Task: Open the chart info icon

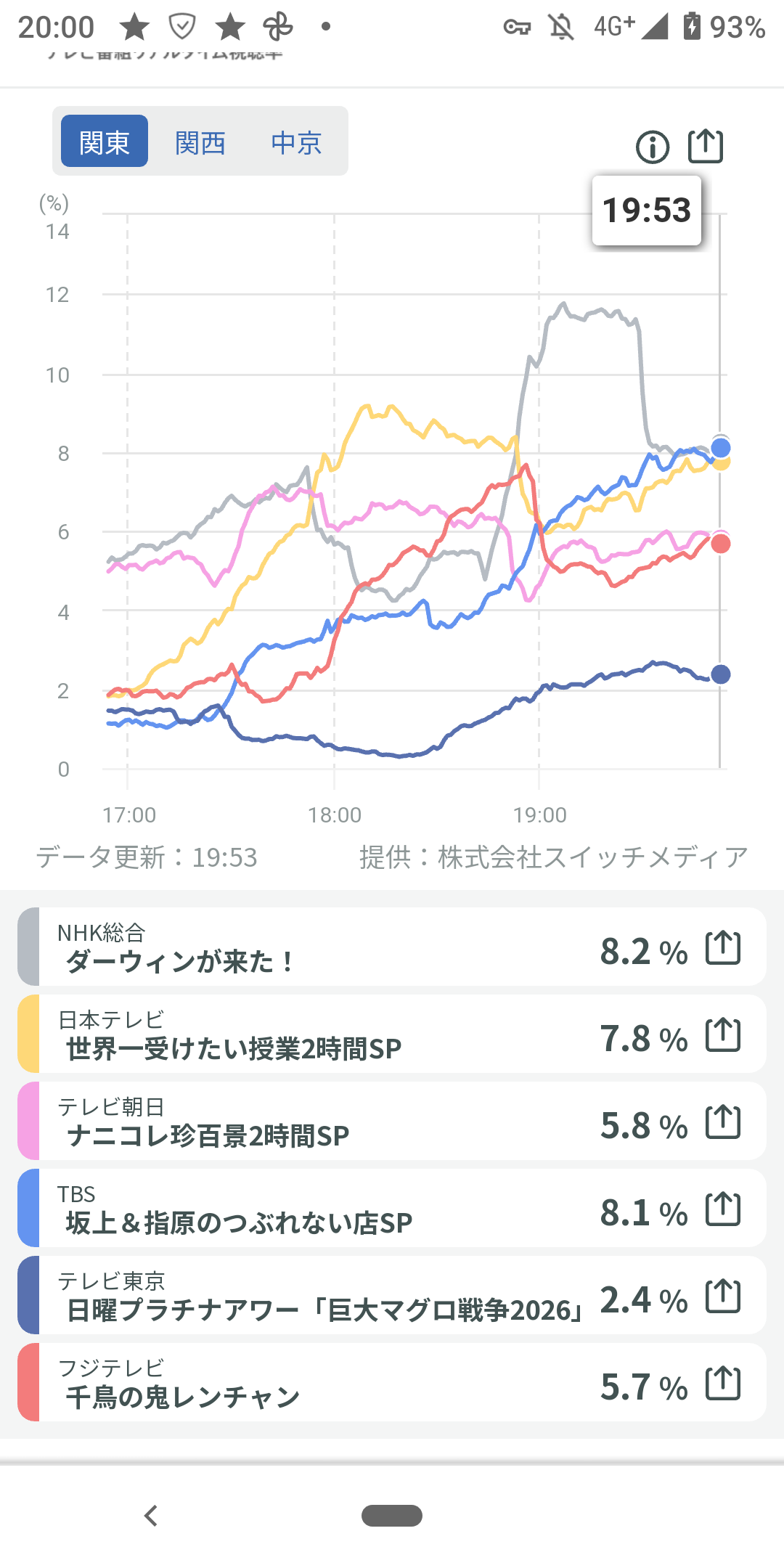Action: tap(652, 147)
